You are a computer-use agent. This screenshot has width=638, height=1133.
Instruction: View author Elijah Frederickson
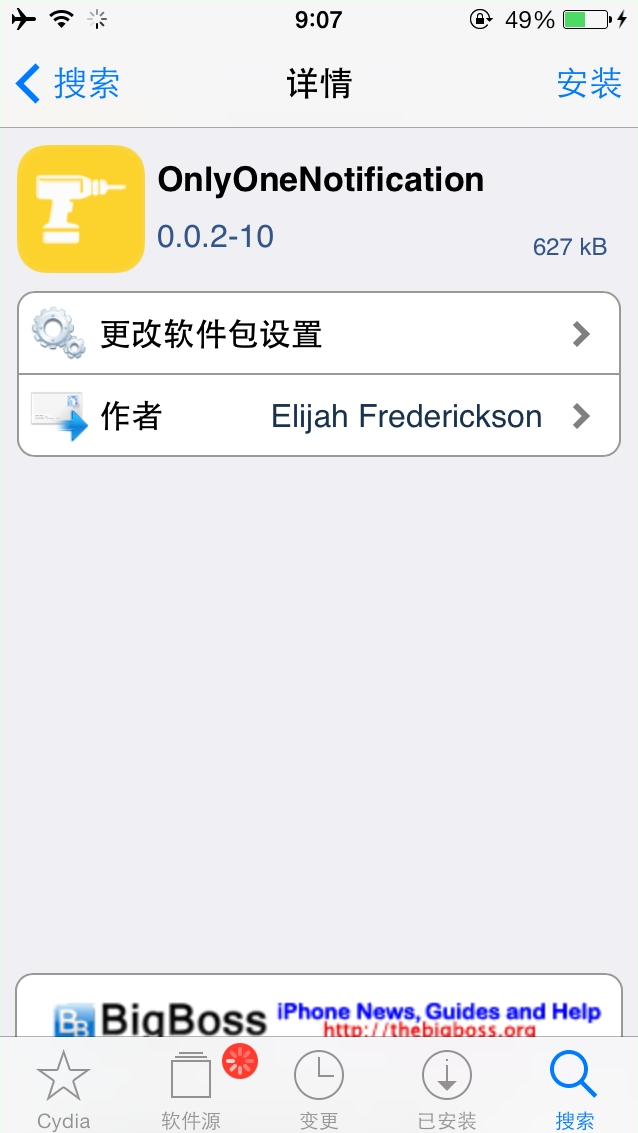[x=319, y=415]
